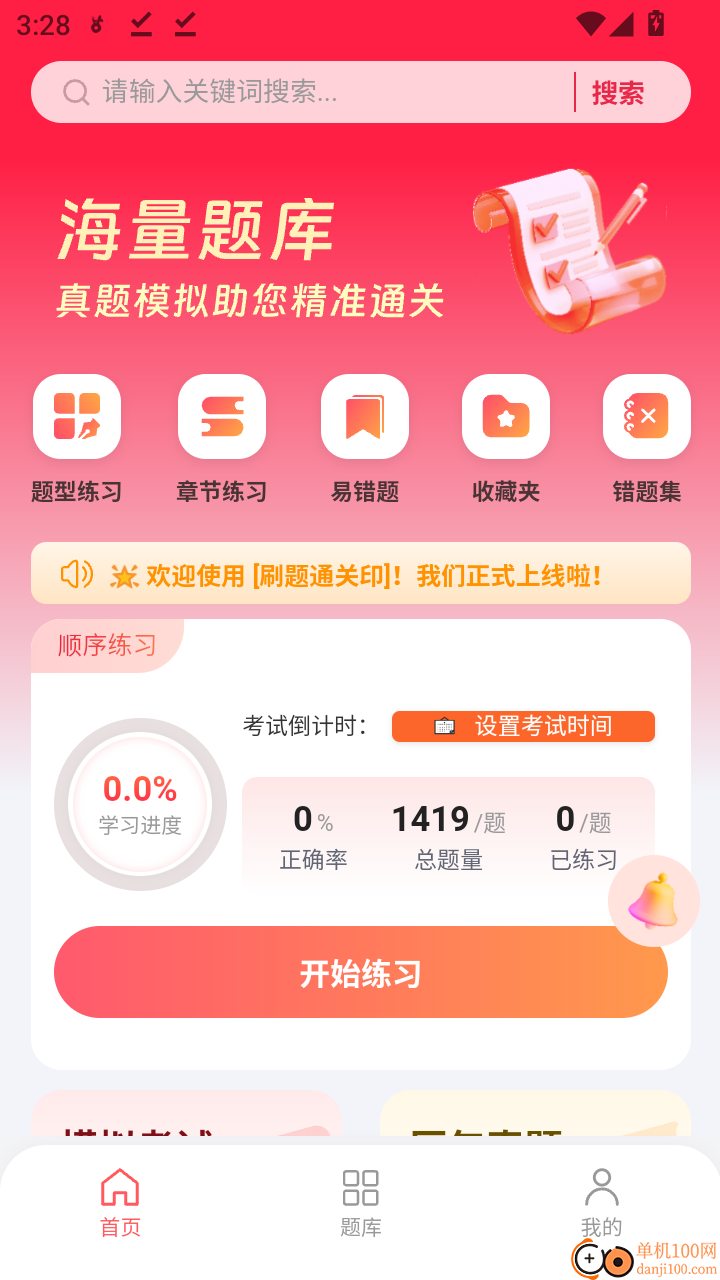
Task: Tap the search magnifier icon
Action: click(76, 91)
